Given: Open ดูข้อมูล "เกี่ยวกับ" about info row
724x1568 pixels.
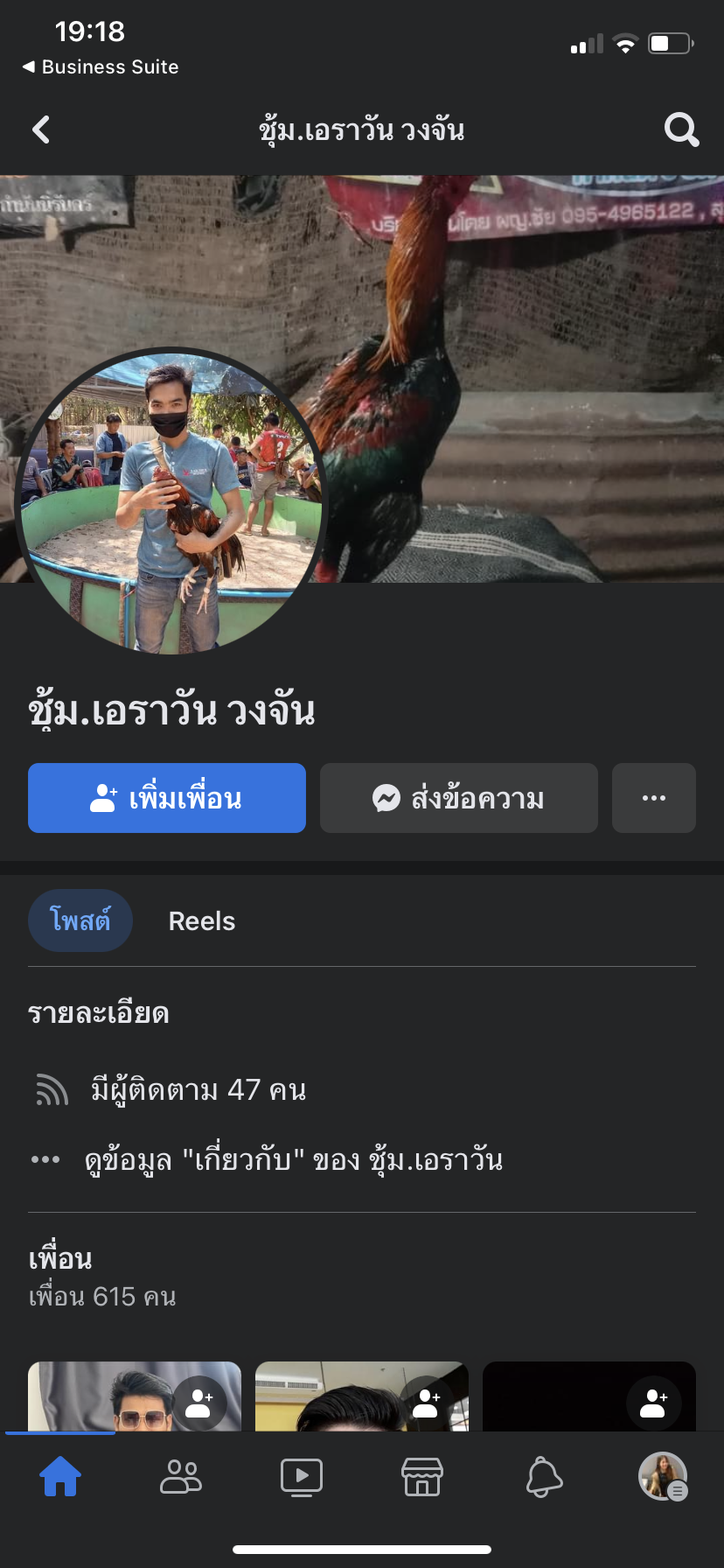Looking at the screenshot, I should click(x=293, y=1160).
